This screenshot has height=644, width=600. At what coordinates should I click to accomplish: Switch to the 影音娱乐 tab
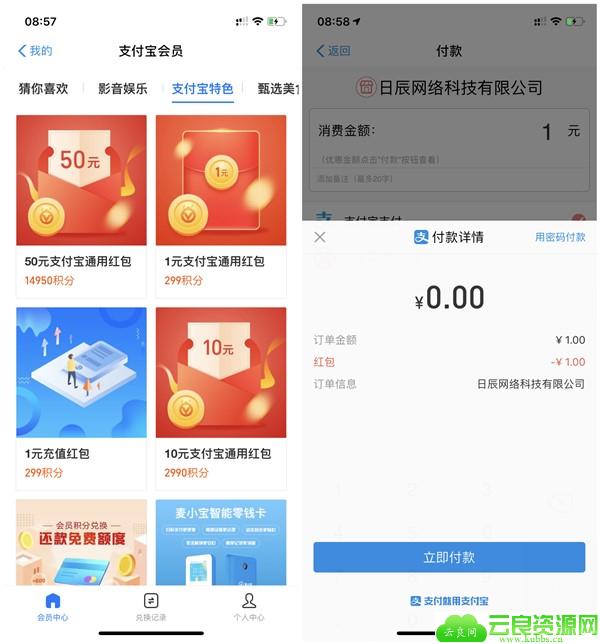pos(122,88)
